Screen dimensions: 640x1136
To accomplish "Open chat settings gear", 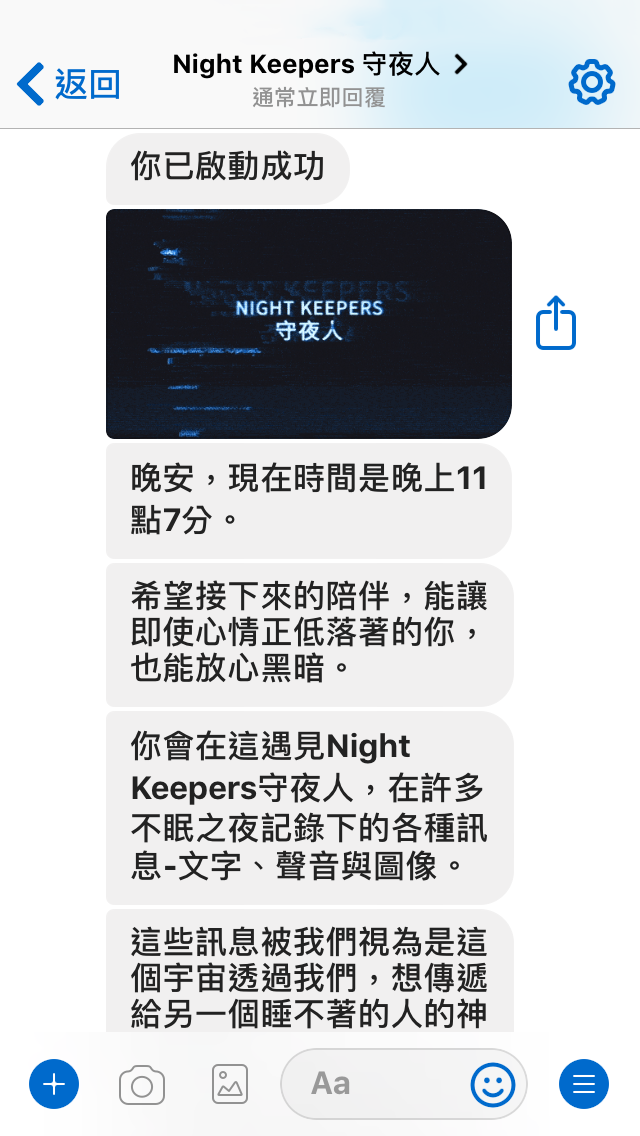I will pos(591,83).
